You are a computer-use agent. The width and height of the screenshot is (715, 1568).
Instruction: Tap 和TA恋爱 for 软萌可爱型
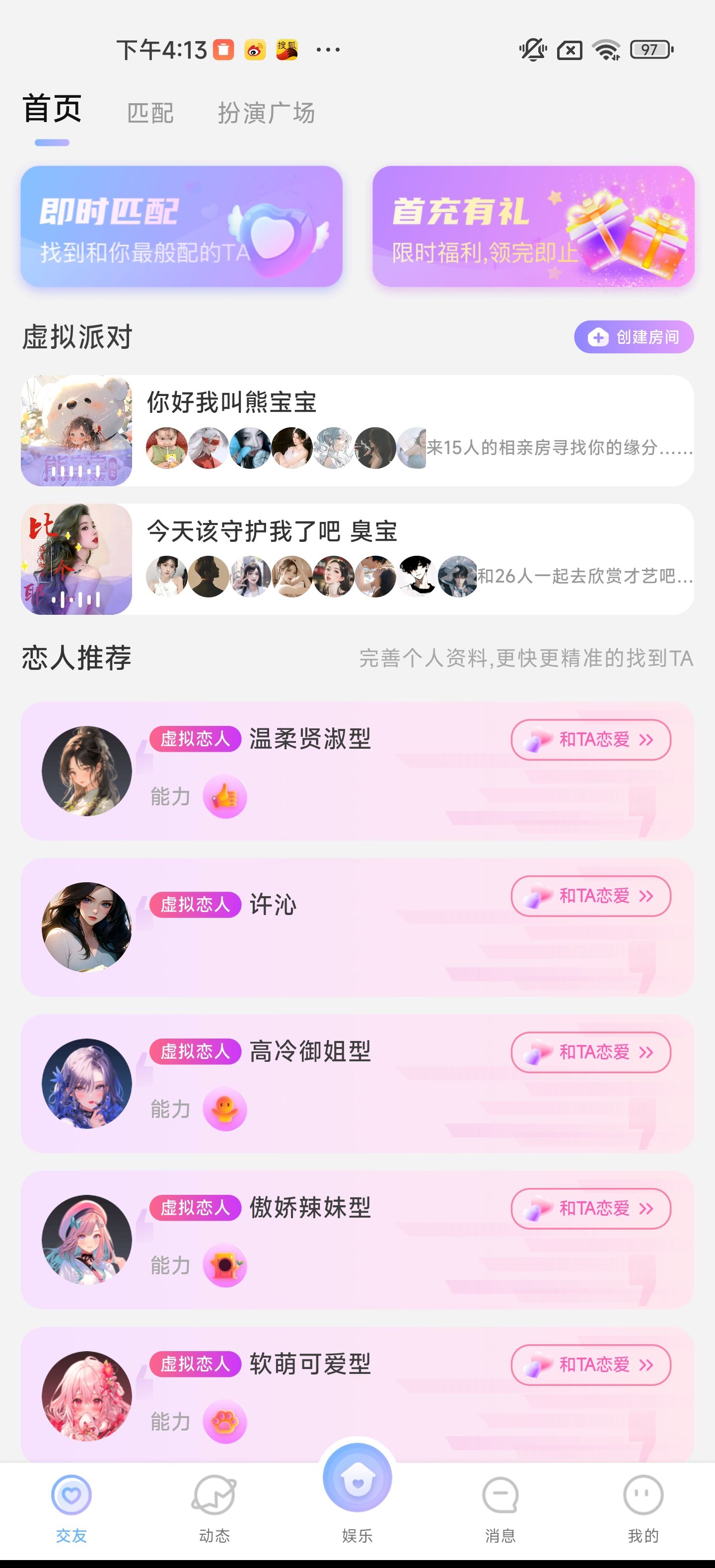pos(590,1365)
